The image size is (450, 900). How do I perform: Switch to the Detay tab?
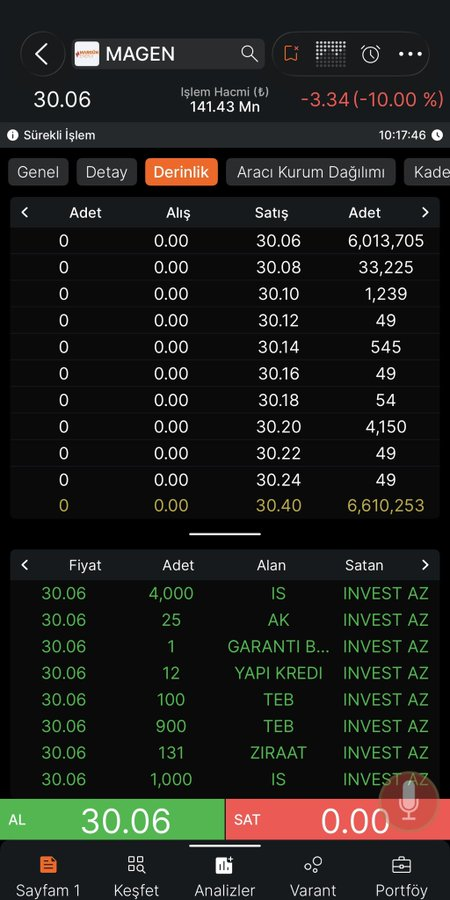[107, 172]
